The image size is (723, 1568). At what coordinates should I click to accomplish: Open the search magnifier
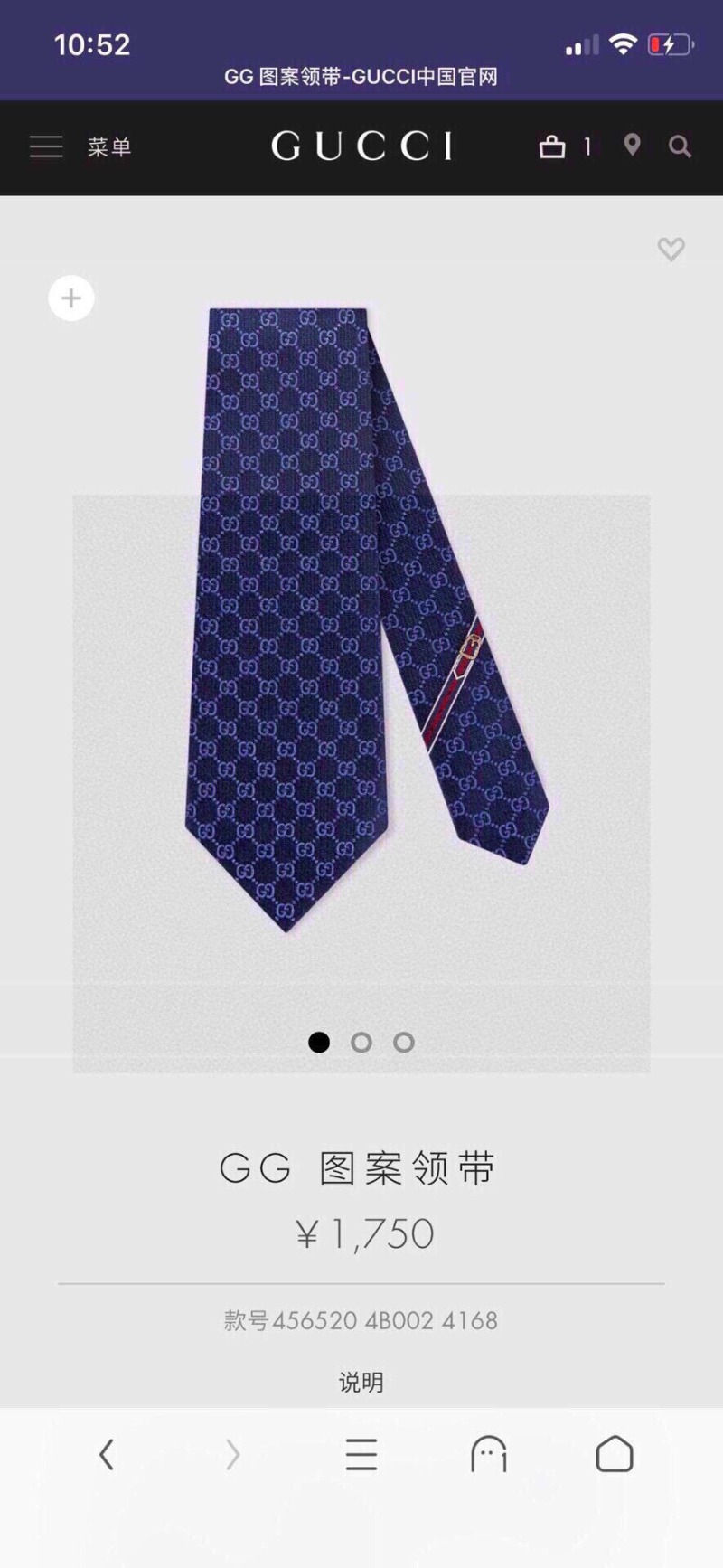tap(680, 146)
